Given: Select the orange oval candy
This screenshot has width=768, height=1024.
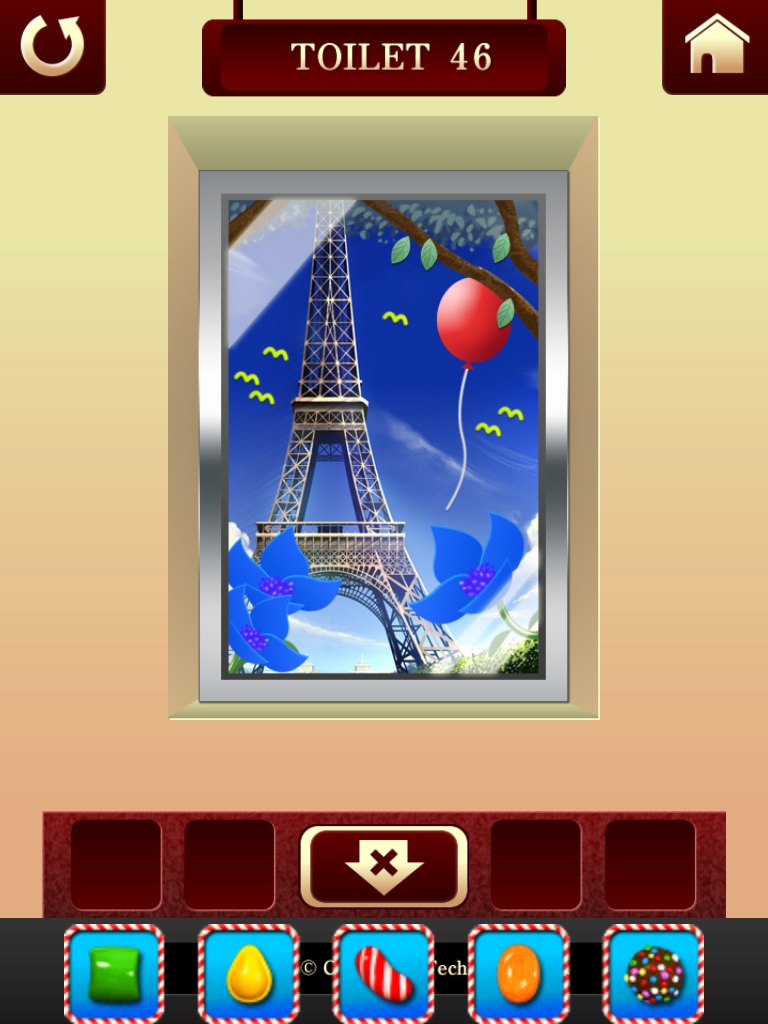Looking at the screenshot, I should 518,974.
